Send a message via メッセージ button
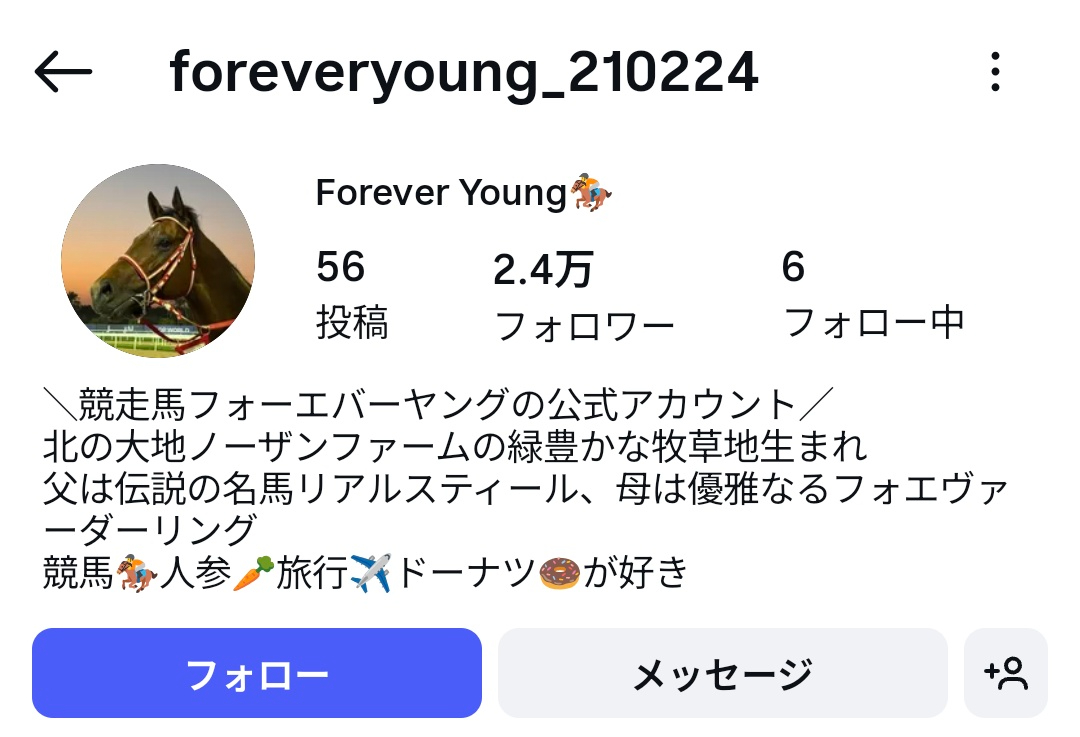The height and width of the screenshot is (737, 1080). [722, 673]
